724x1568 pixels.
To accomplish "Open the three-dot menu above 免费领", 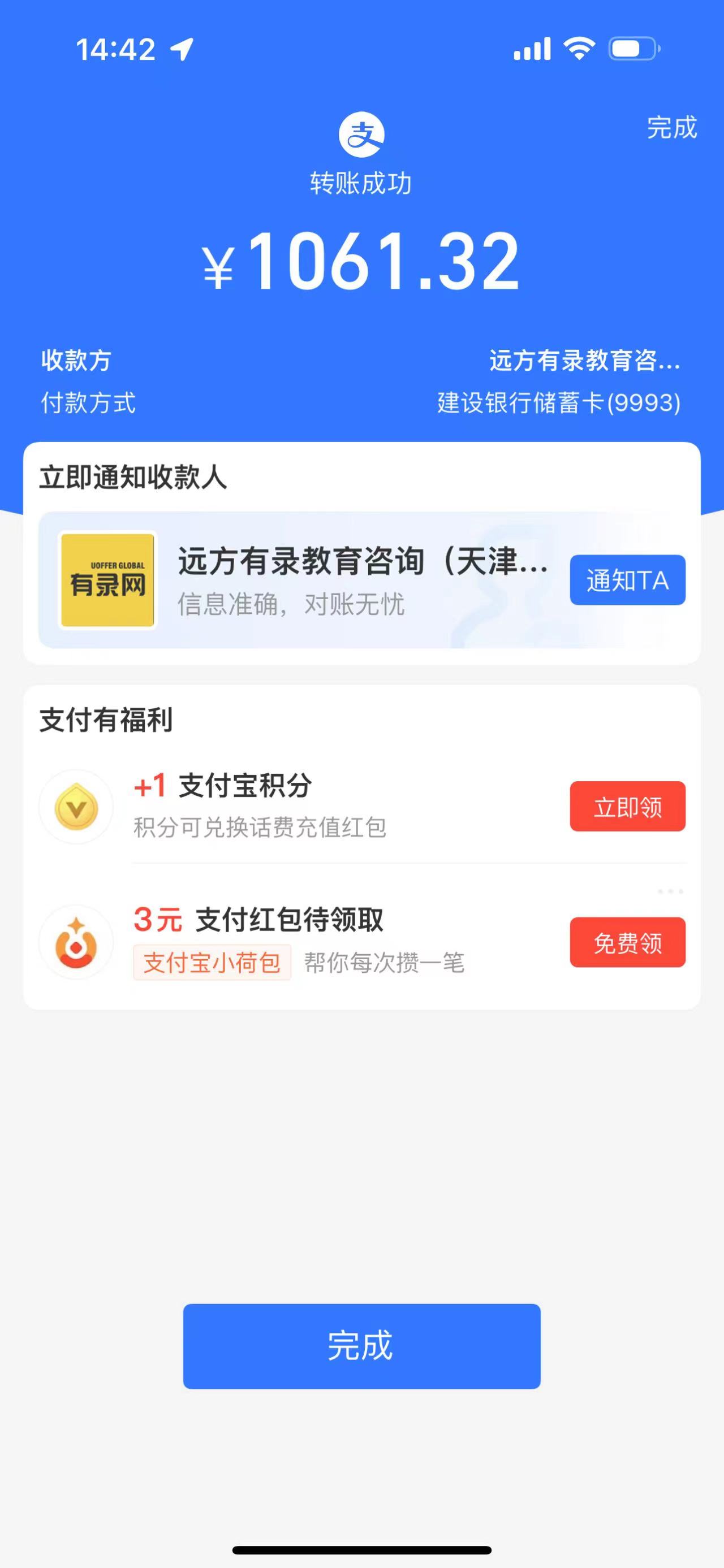I will coord(670,892).
